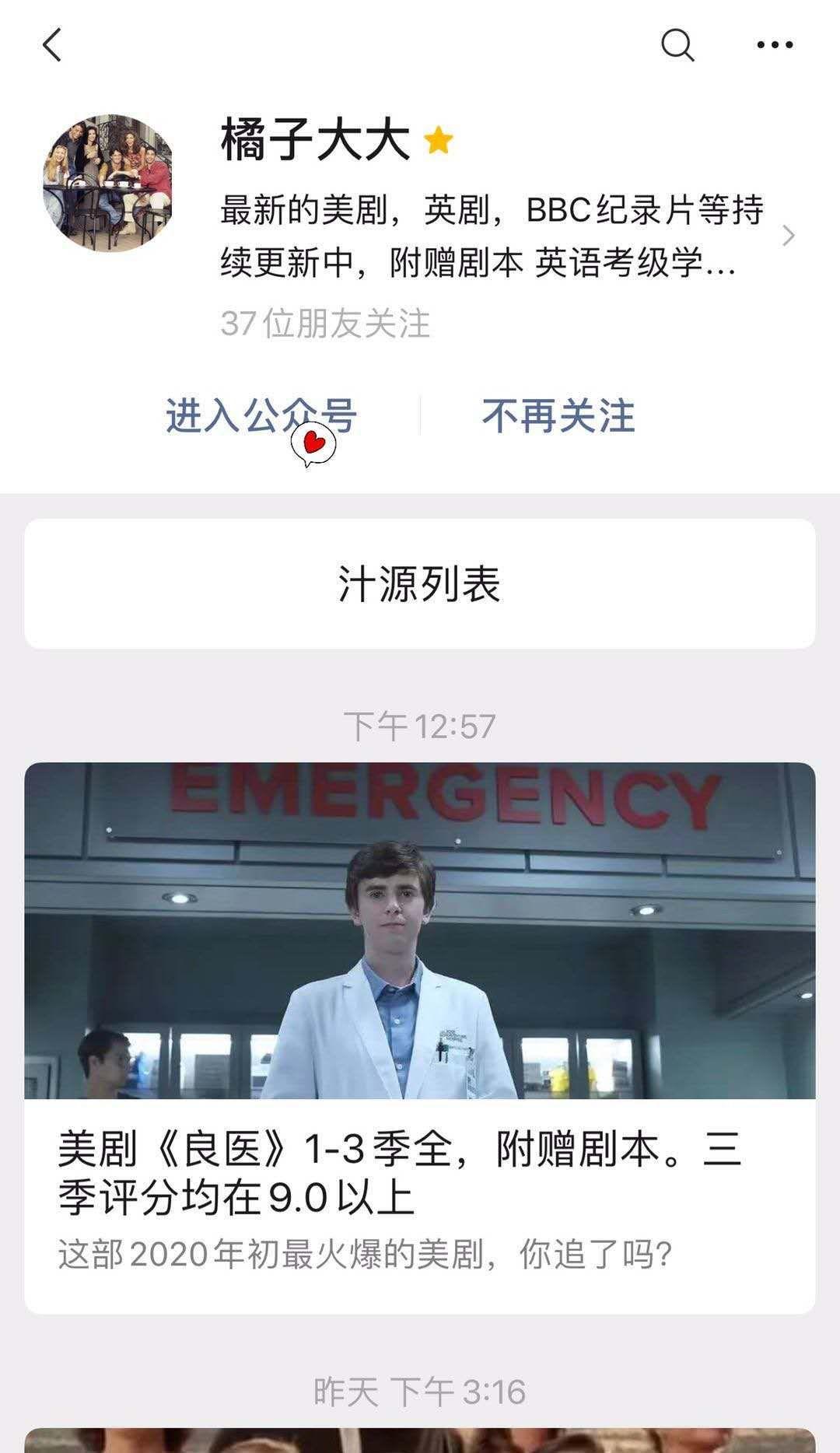This screenshot has height=1453, width=840.
Task: Open the three-dot overflow menu
Action: (775, 45)
